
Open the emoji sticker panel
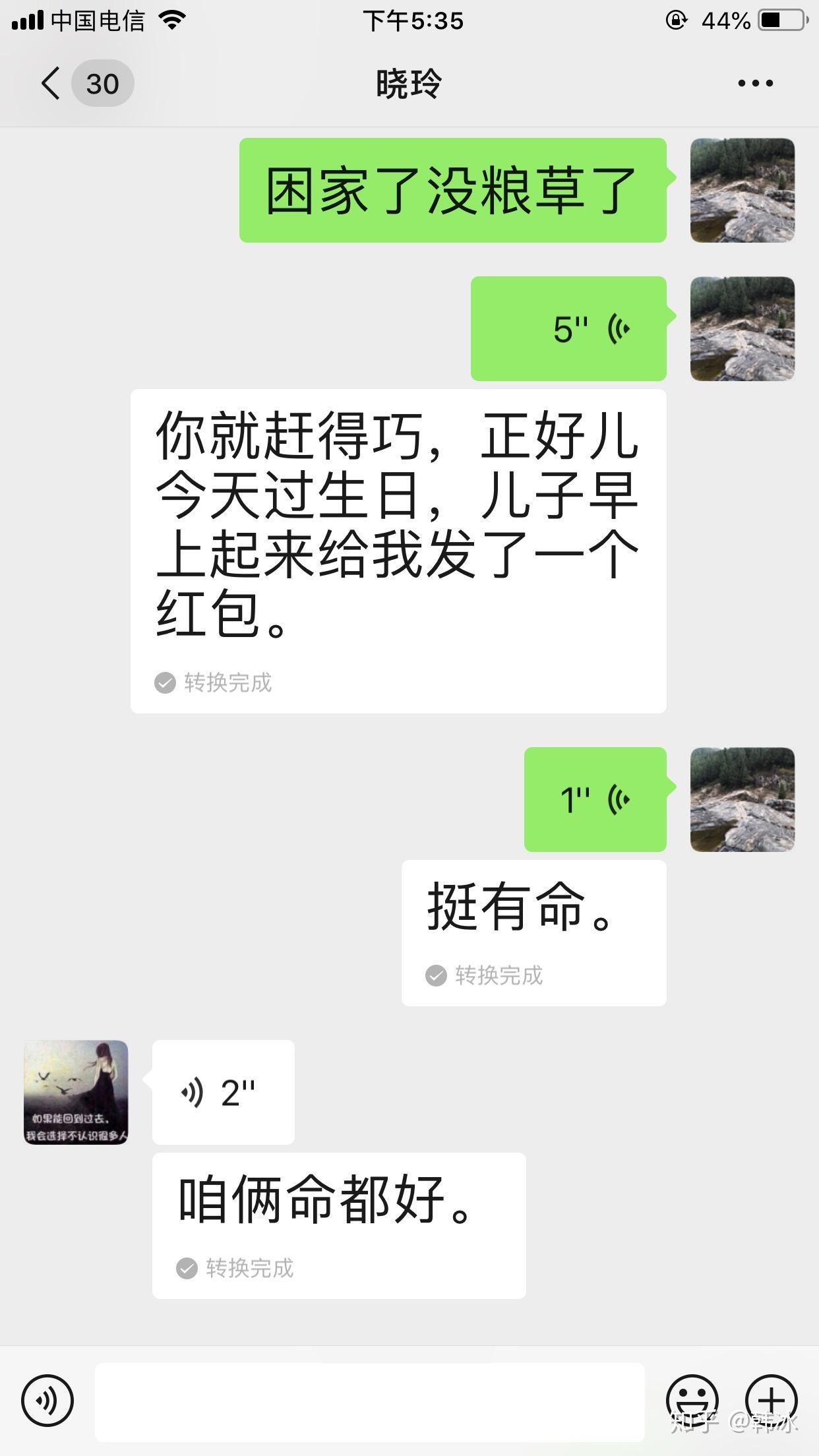(x=692, y=1400)
